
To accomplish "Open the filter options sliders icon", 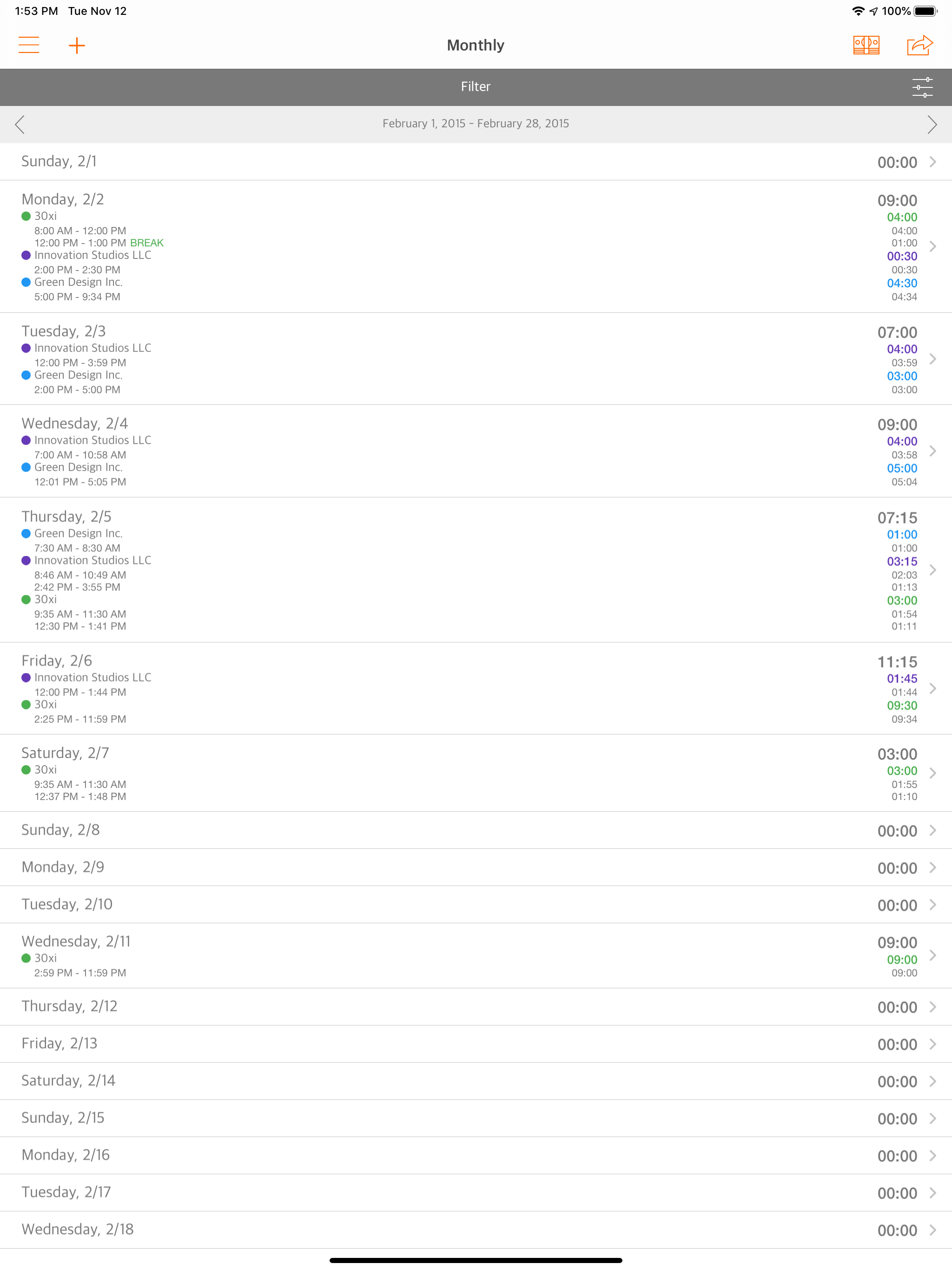I will pyautogui.click(x=922, y=86).
